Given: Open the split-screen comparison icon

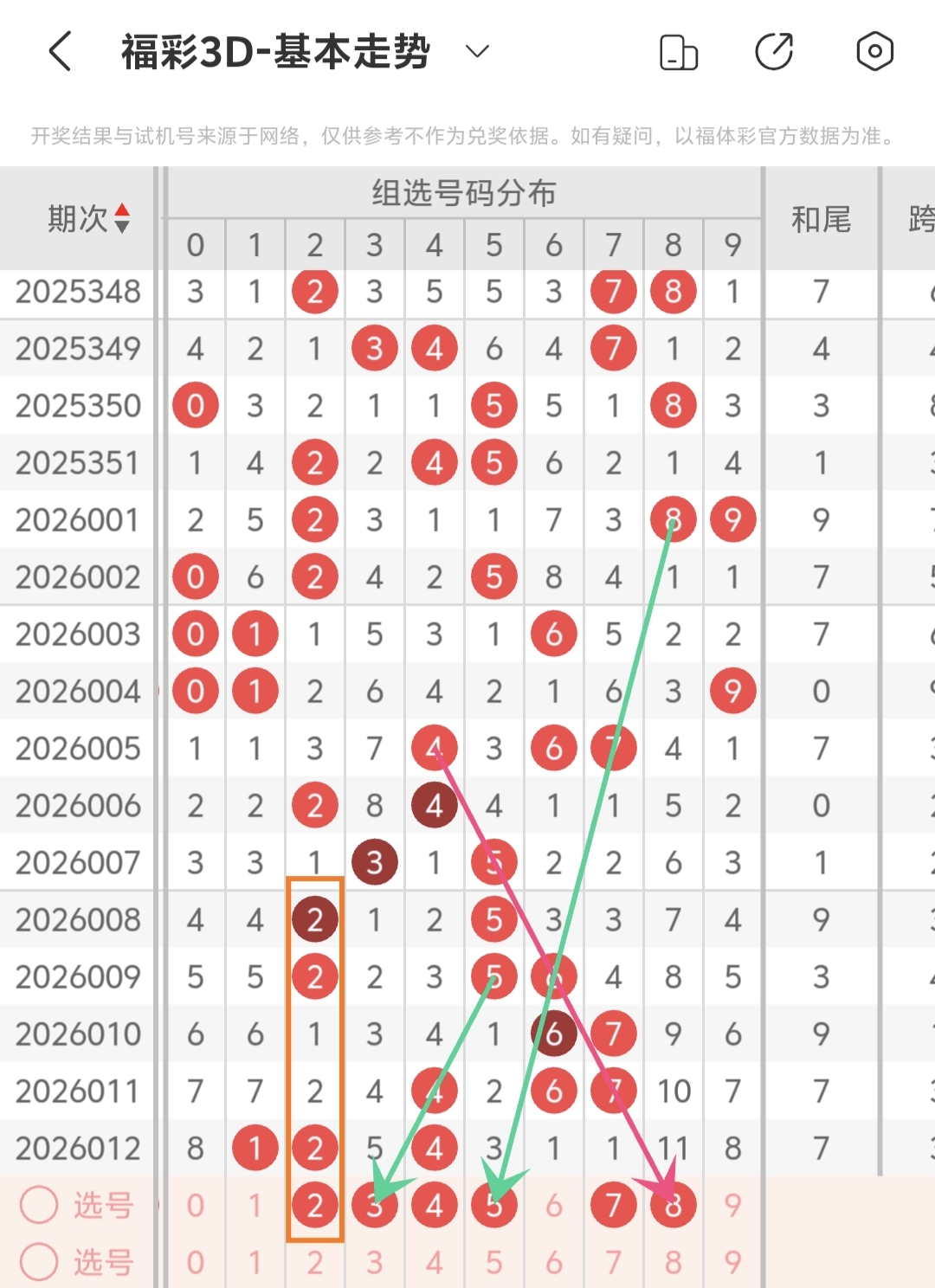Looking at the screenshot, I should [x=678, y=52].
